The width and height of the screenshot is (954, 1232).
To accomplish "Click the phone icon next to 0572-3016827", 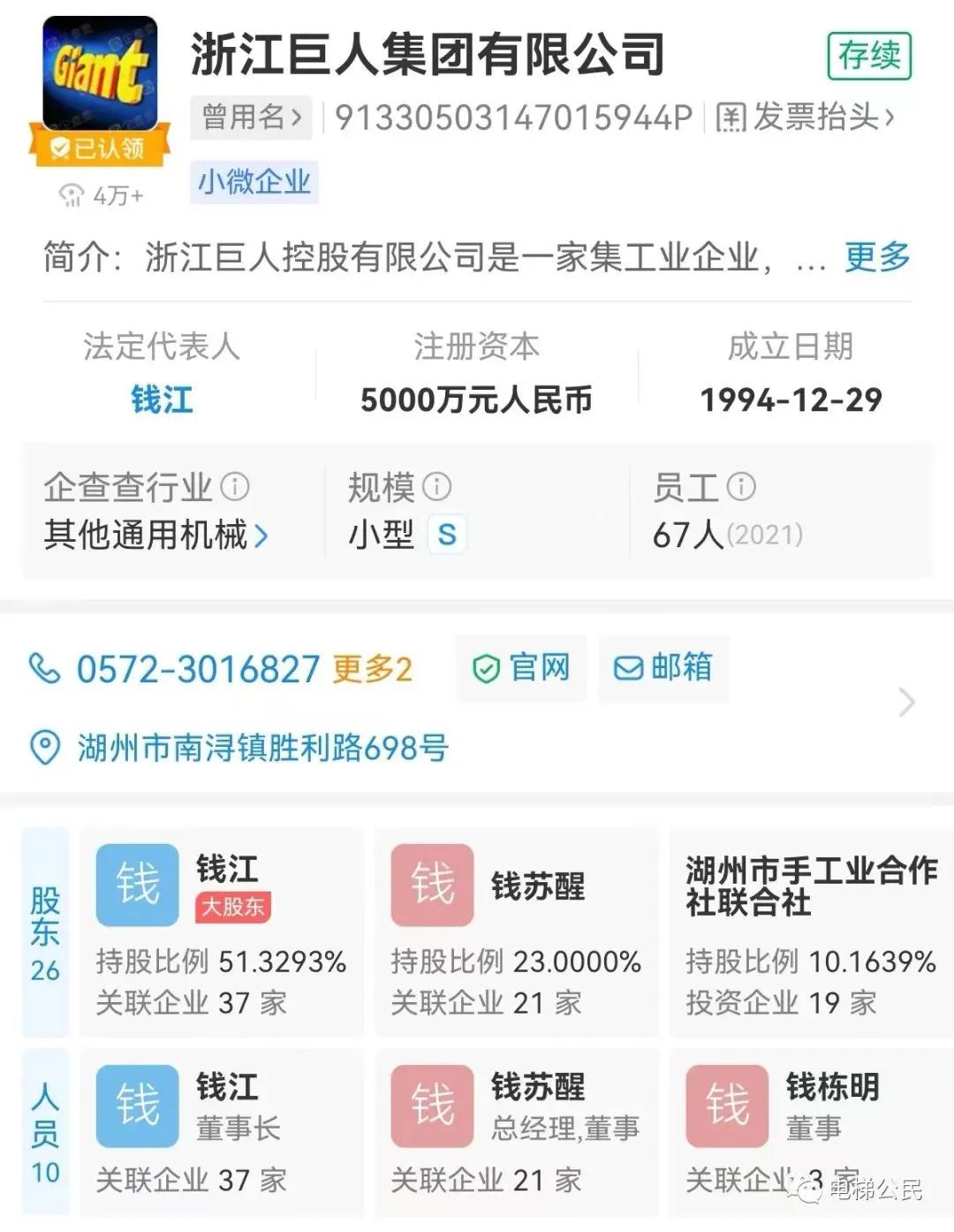I will pos(46,669).
